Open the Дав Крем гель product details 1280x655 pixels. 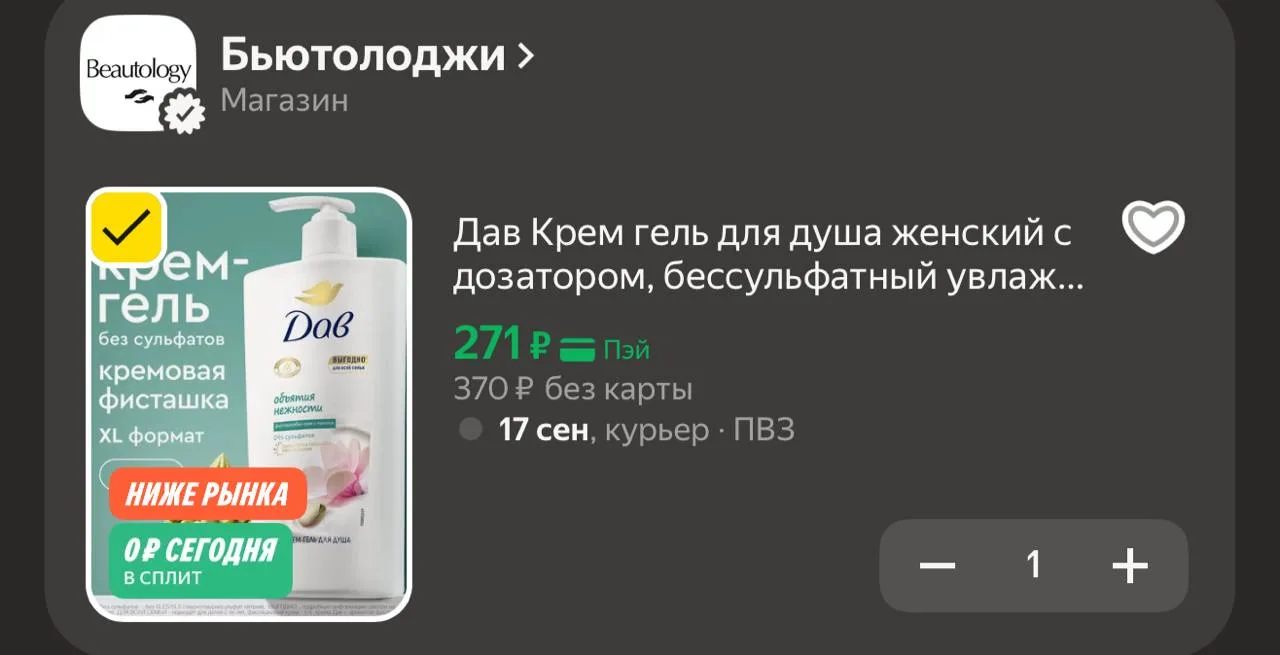(x=768, y=256)
